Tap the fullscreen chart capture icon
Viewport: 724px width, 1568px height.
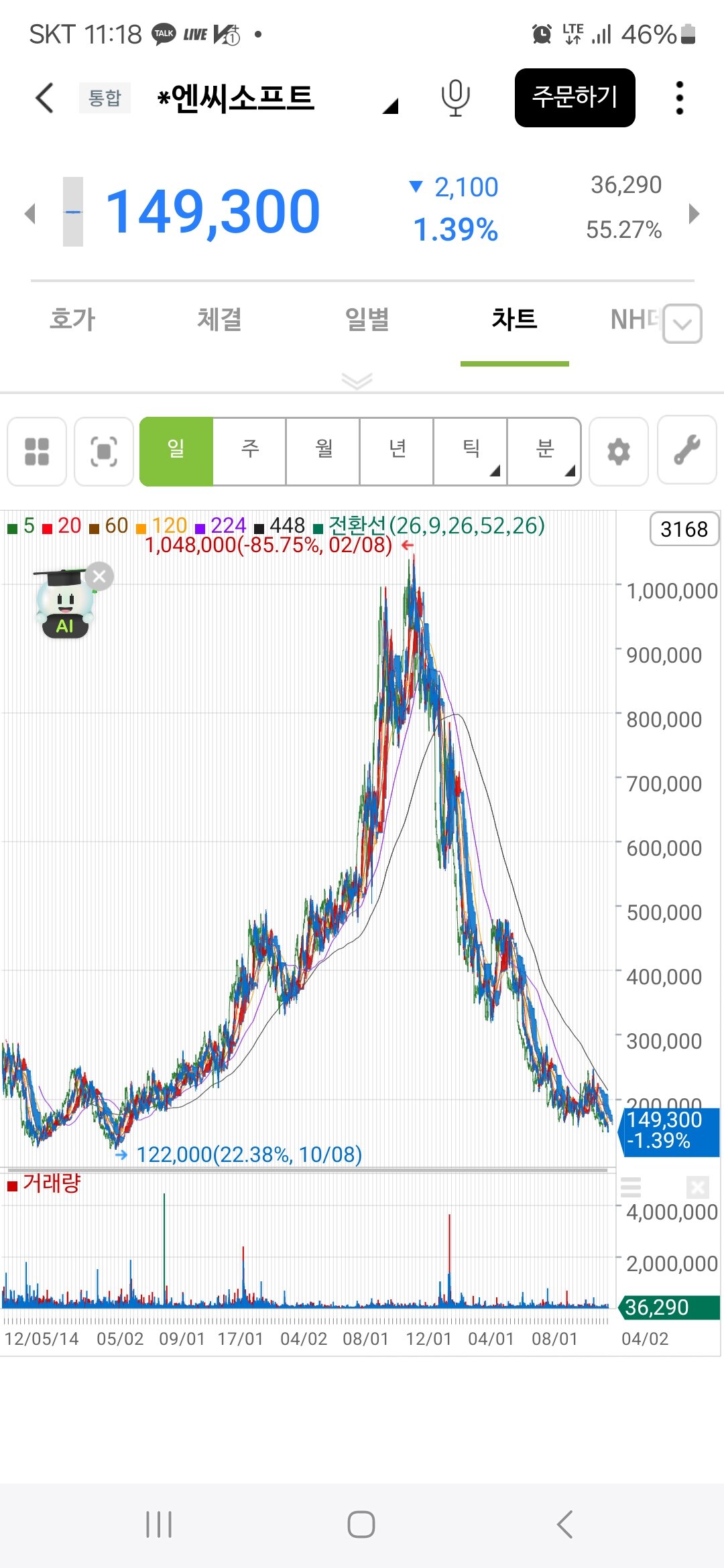pos(104,451)
